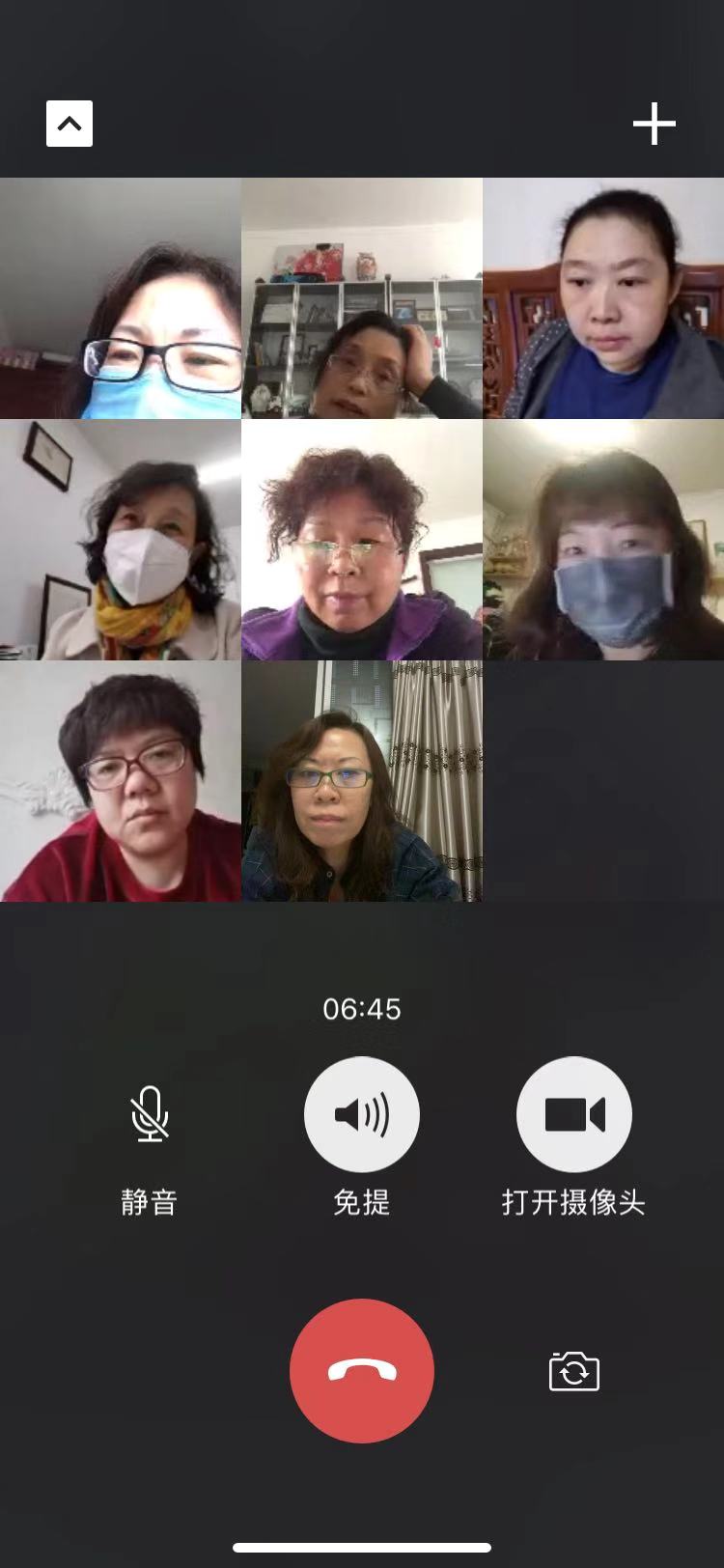Enlarge the video tile with patterned curtains
Screen dimensions: 724x1568
pos(362,781)
